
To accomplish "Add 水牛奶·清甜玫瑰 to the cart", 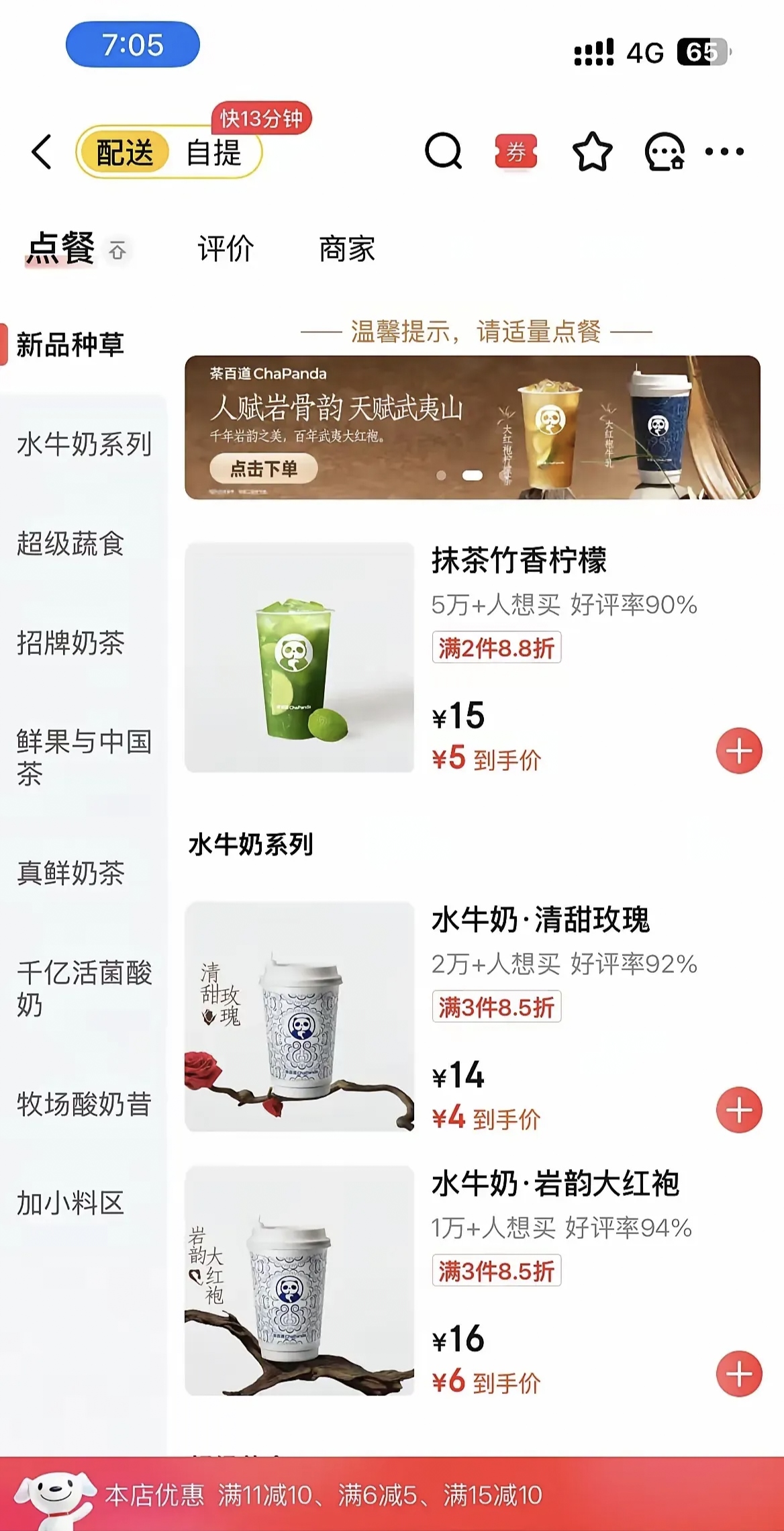I will [739, 1110].
